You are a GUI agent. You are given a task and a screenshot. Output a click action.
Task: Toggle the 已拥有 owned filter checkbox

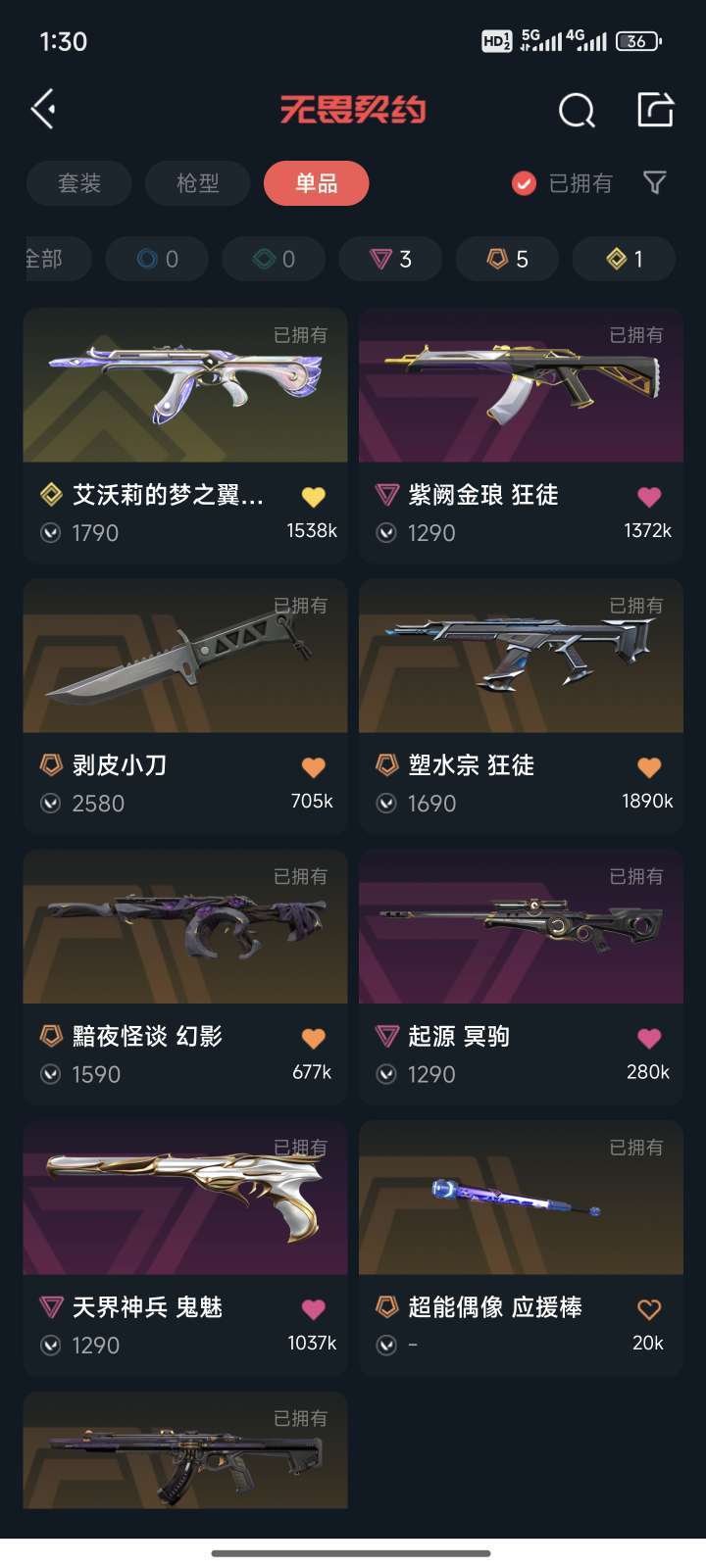525,182
